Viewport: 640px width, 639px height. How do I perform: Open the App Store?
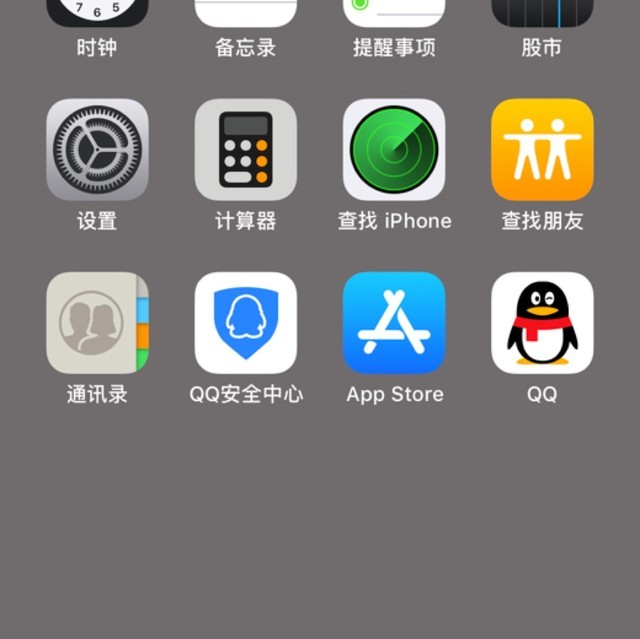click(394, 323)
